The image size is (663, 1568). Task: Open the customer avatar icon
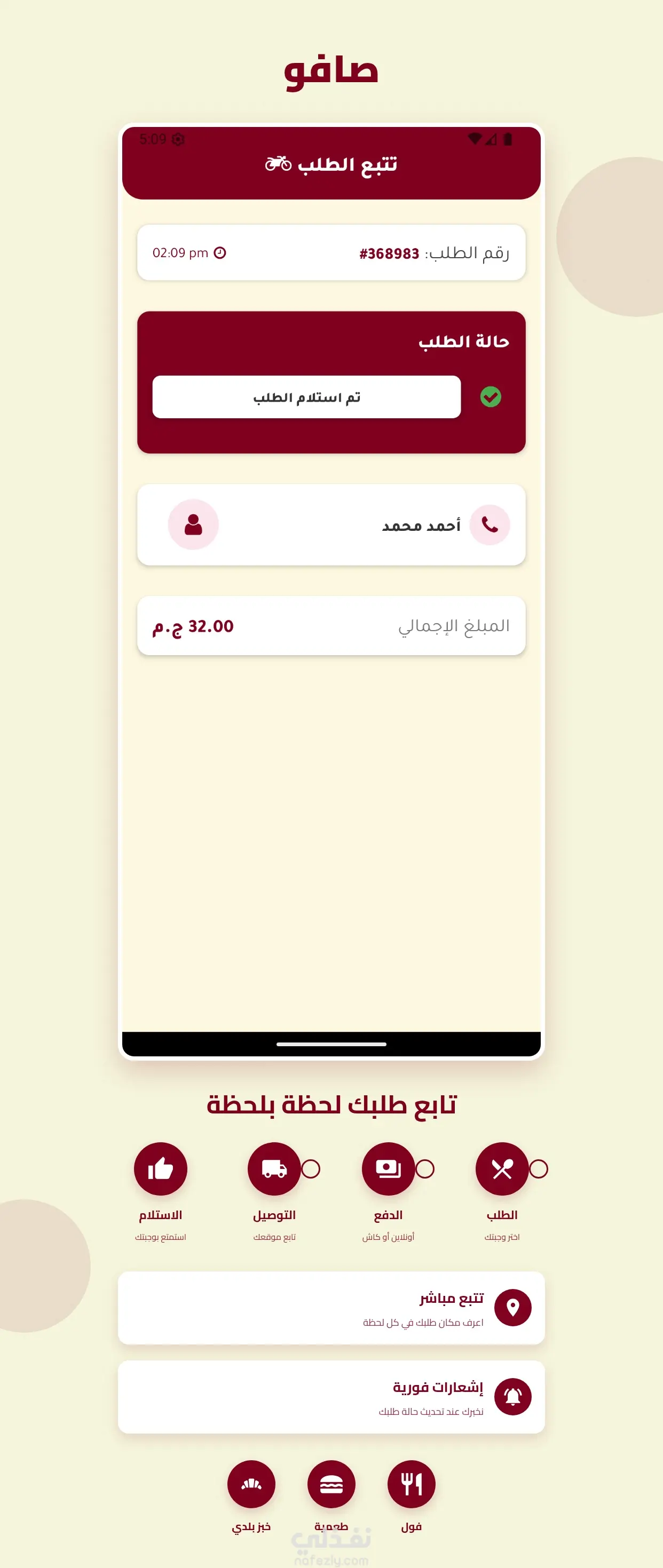(x=194, y=524)
